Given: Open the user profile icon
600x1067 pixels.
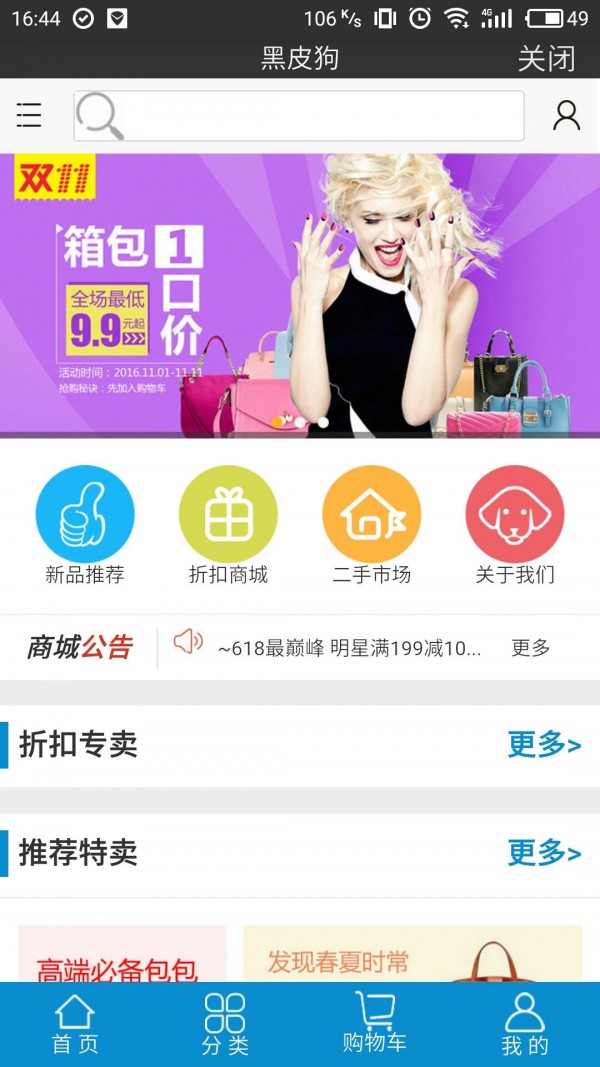Looking at the screenshot, I should (x=566, y=116).
